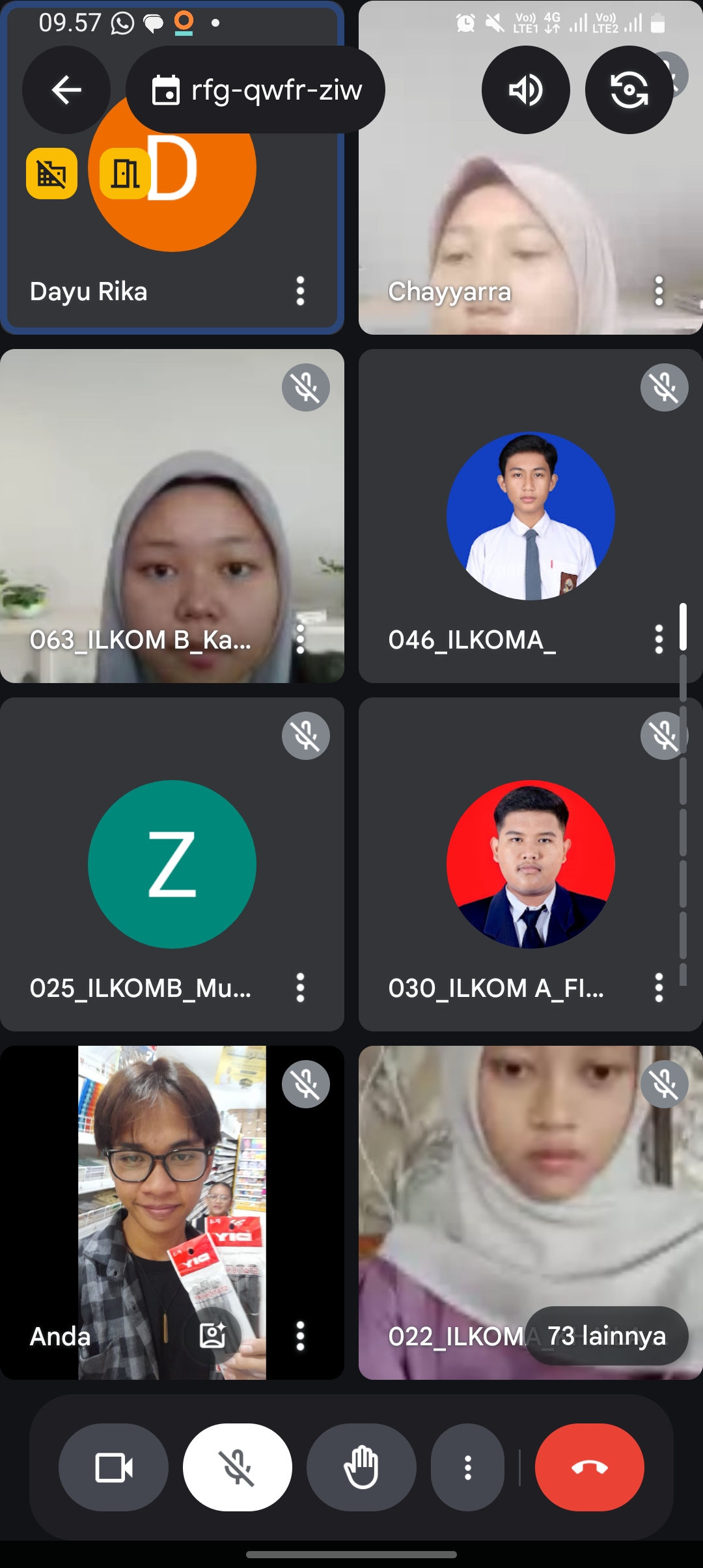Open options for 063_ILKOM B participant

300,639
